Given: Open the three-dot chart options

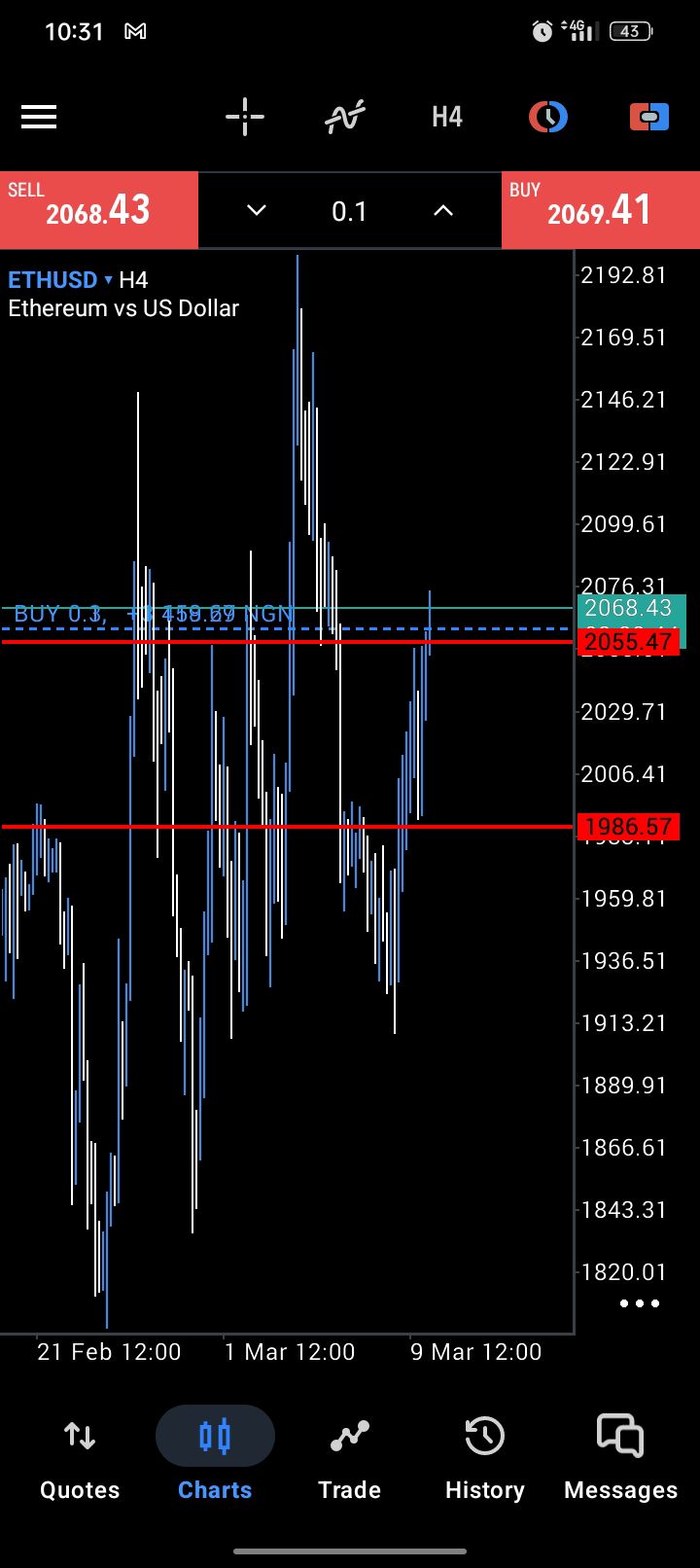Looking at the screenshot, I should tap(639, 1303).
